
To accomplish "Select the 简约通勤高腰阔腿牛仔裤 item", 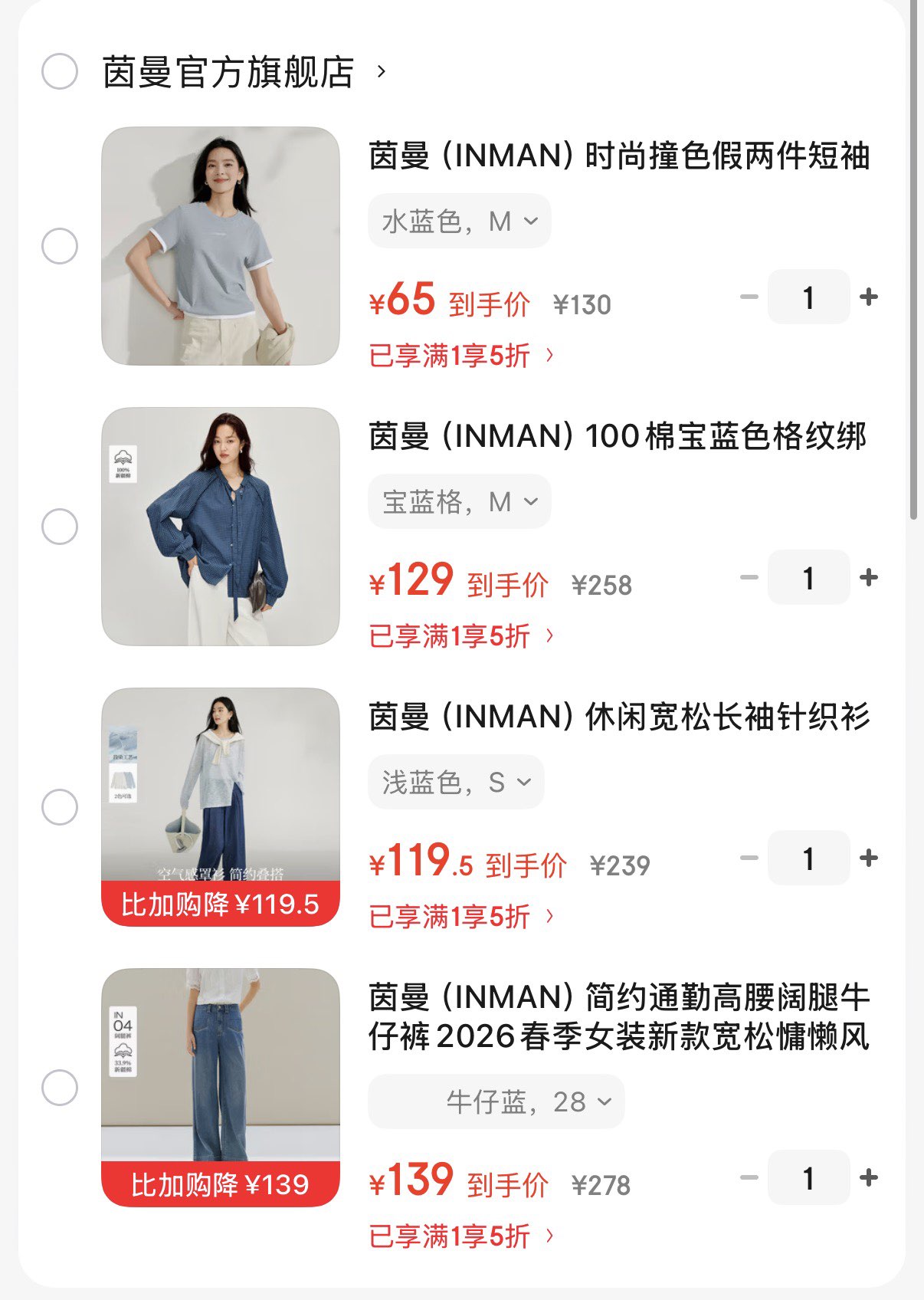I will [x=60, y=1088].
